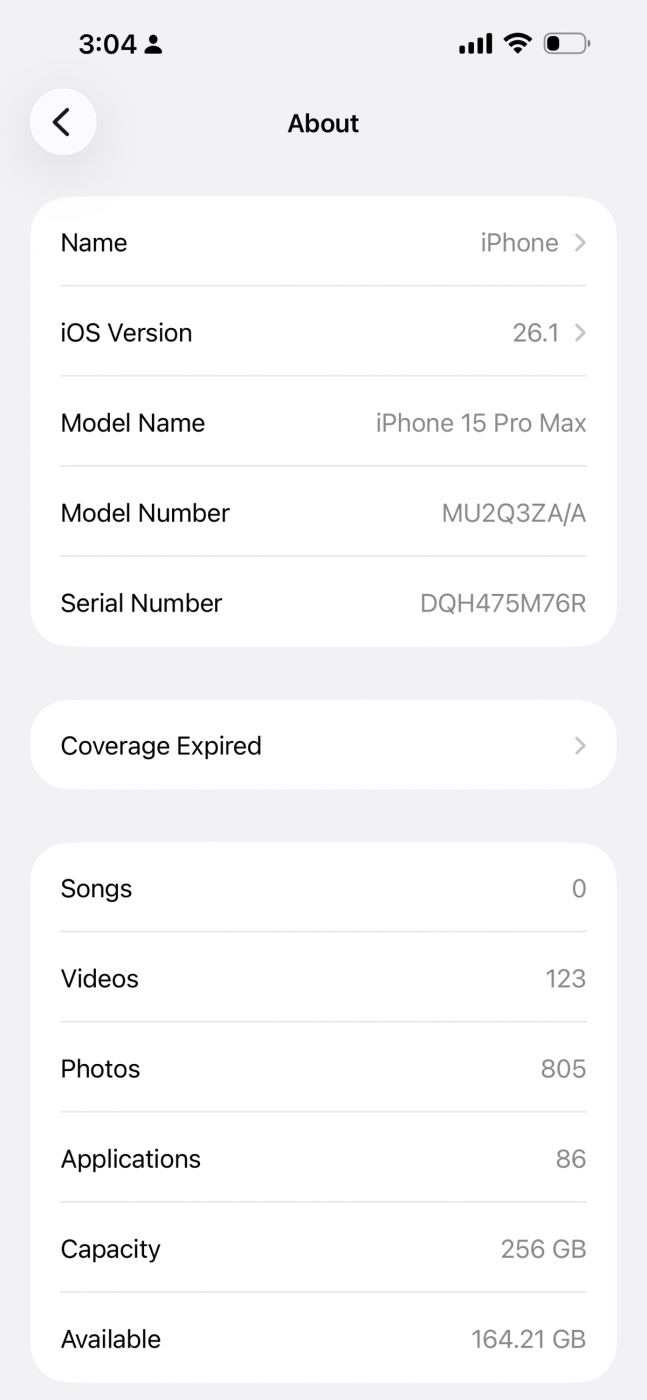The height and width of the screenshot is (1400, 647).
Task: Go back from the About page
Action: pyautogui.click(x=63, y=123)
